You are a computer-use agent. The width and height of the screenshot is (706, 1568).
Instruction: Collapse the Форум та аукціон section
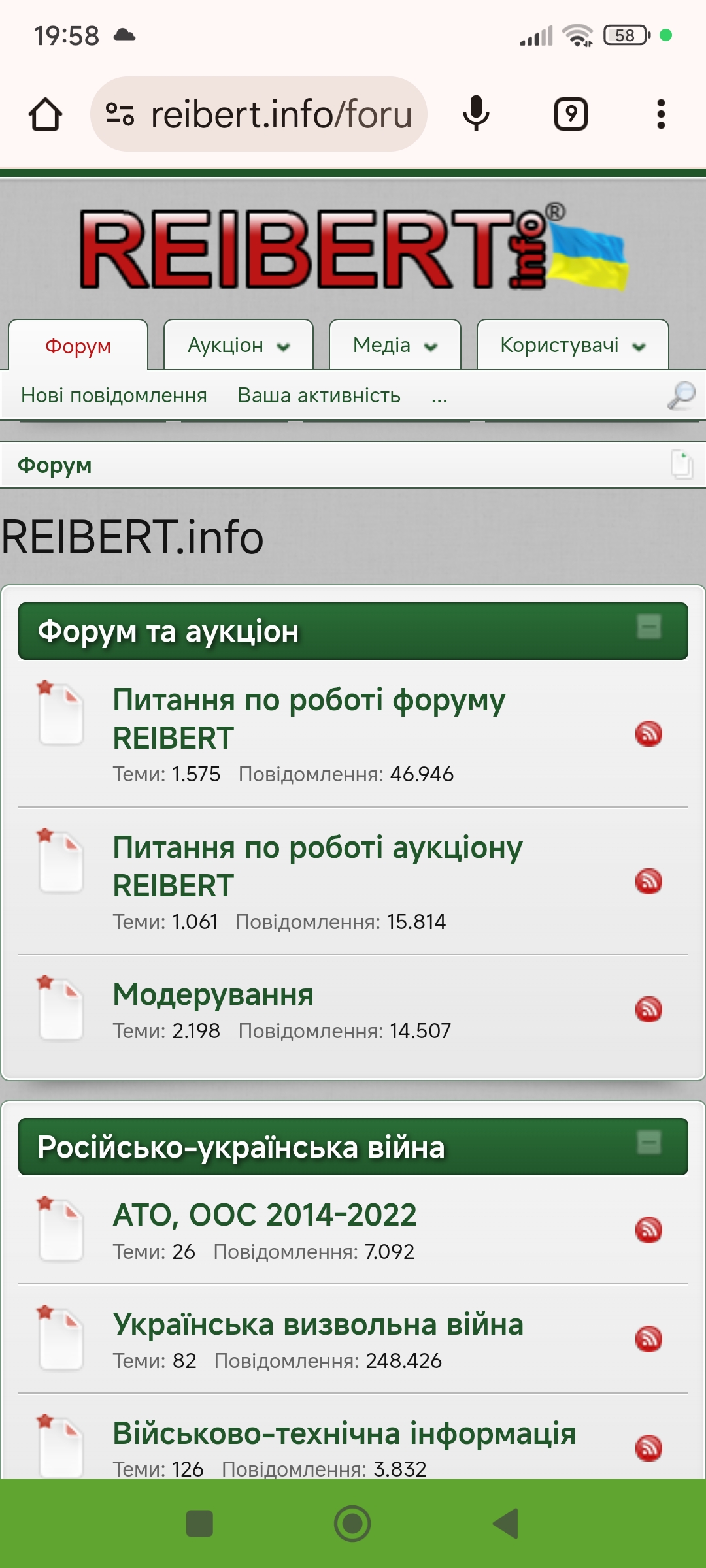click(649, 627)
